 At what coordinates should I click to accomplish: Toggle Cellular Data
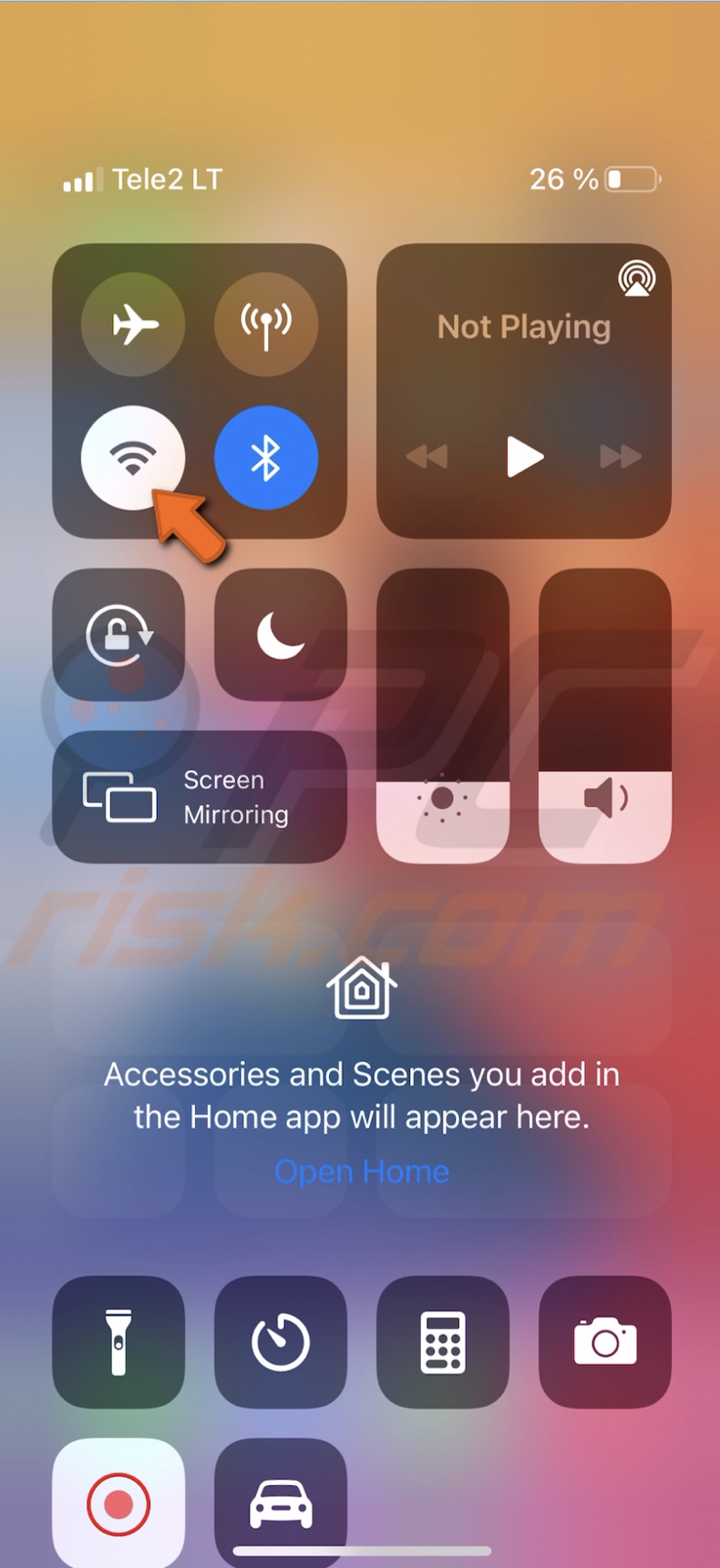click(x=266, y=325)
